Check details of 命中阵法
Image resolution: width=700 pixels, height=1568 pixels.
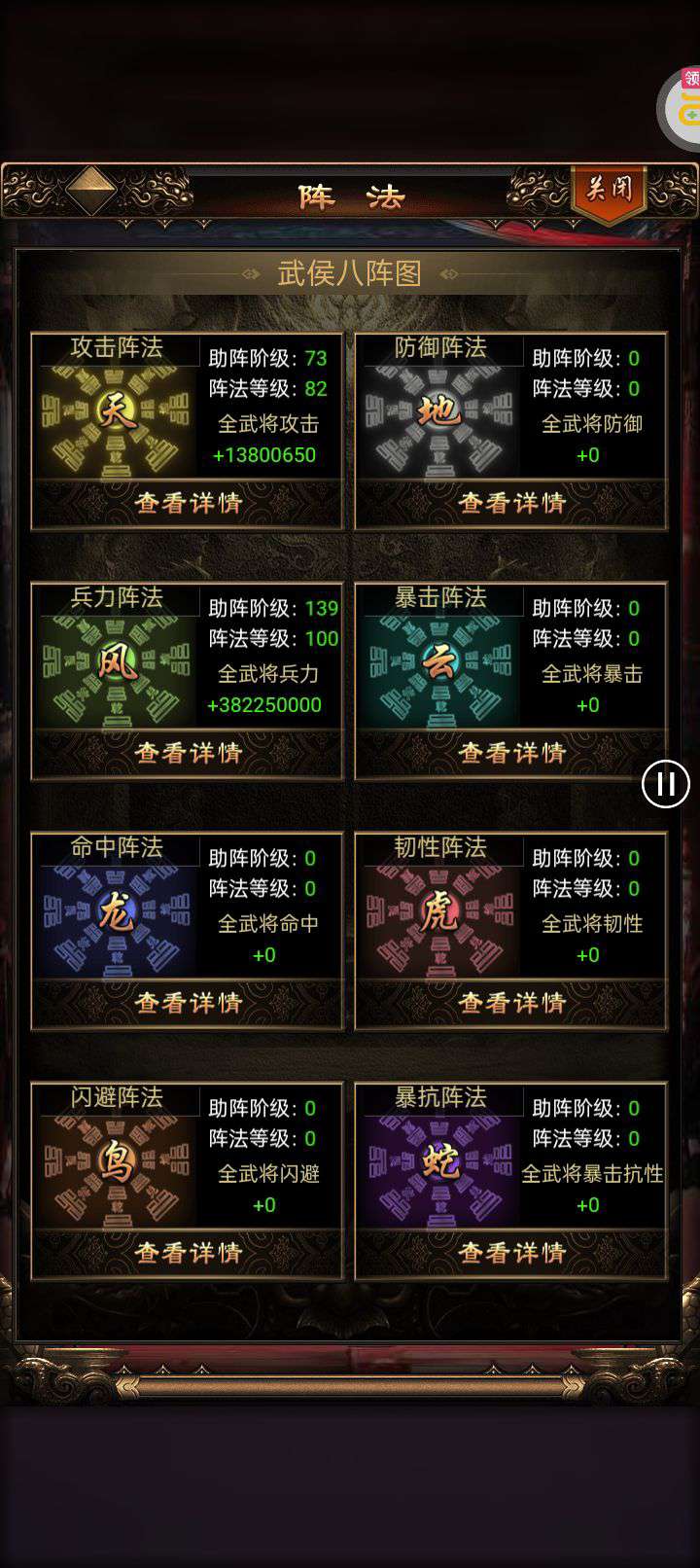(x=188, y=1003)
